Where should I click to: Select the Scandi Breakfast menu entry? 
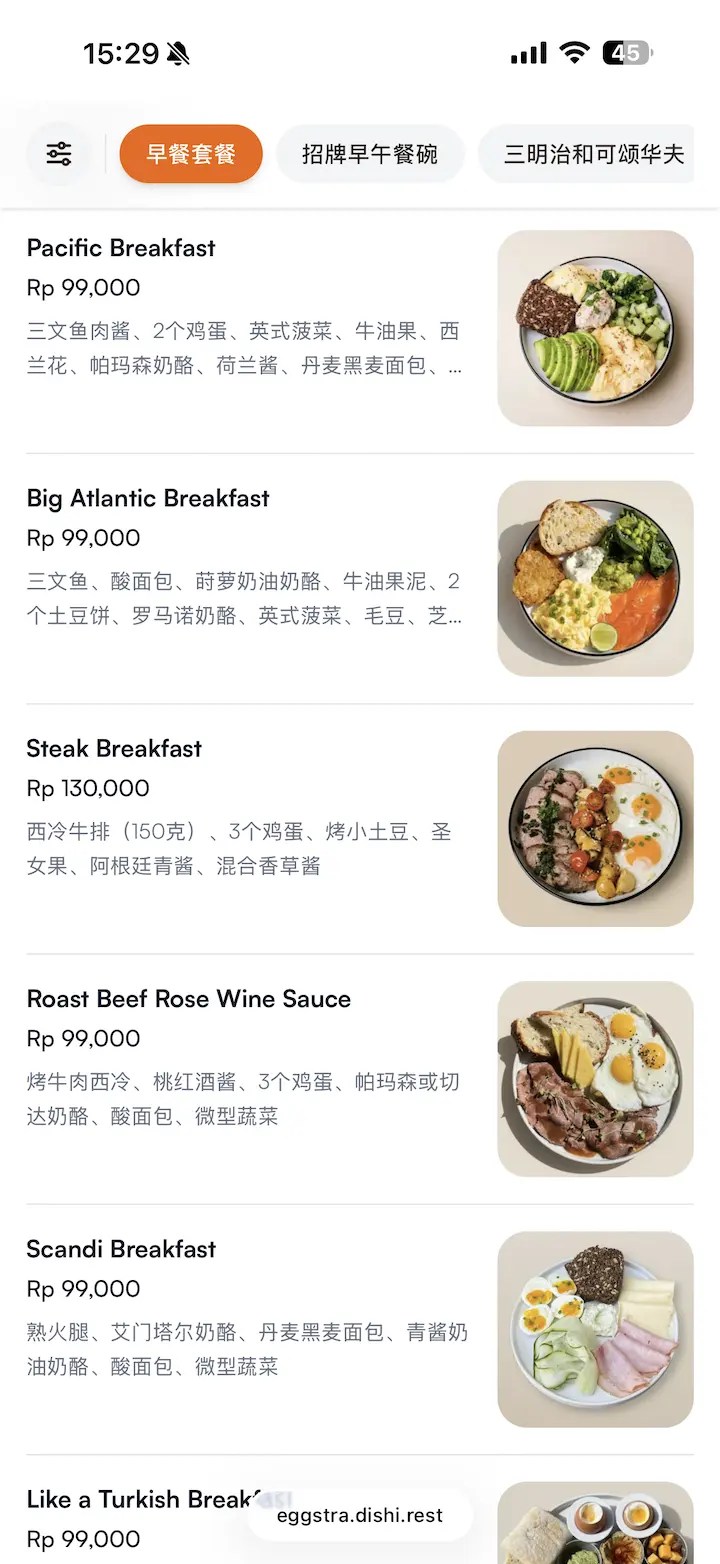coord(120,1248)
